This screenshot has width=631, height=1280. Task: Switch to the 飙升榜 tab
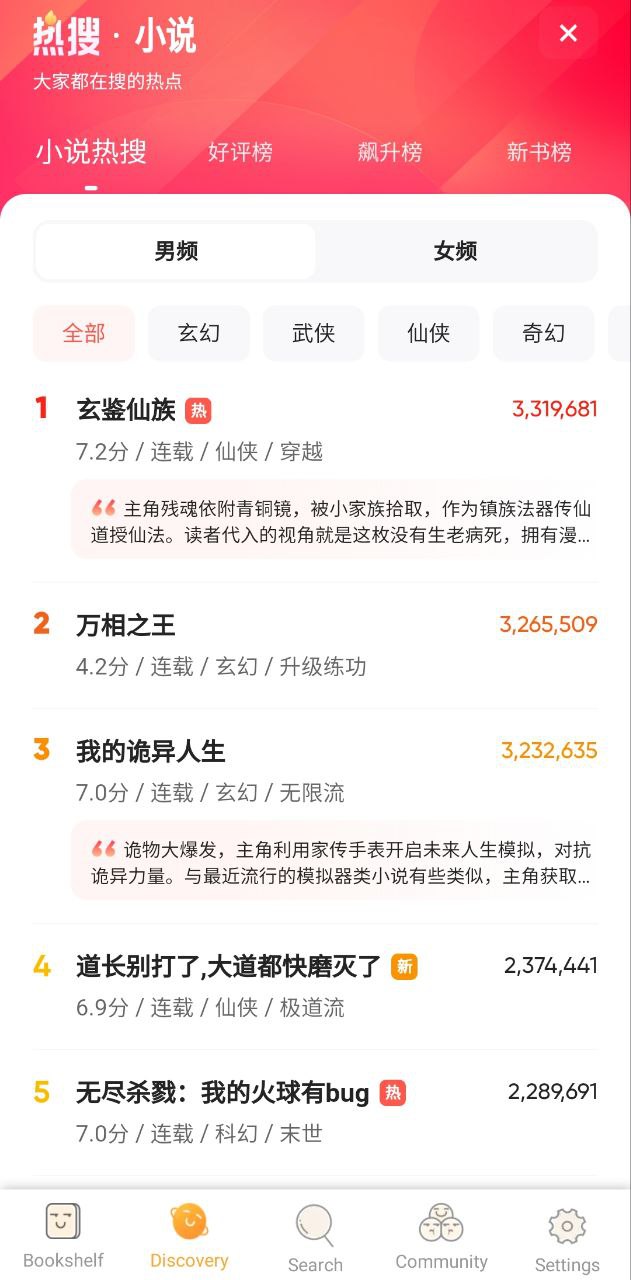click(x=390, y=152)
